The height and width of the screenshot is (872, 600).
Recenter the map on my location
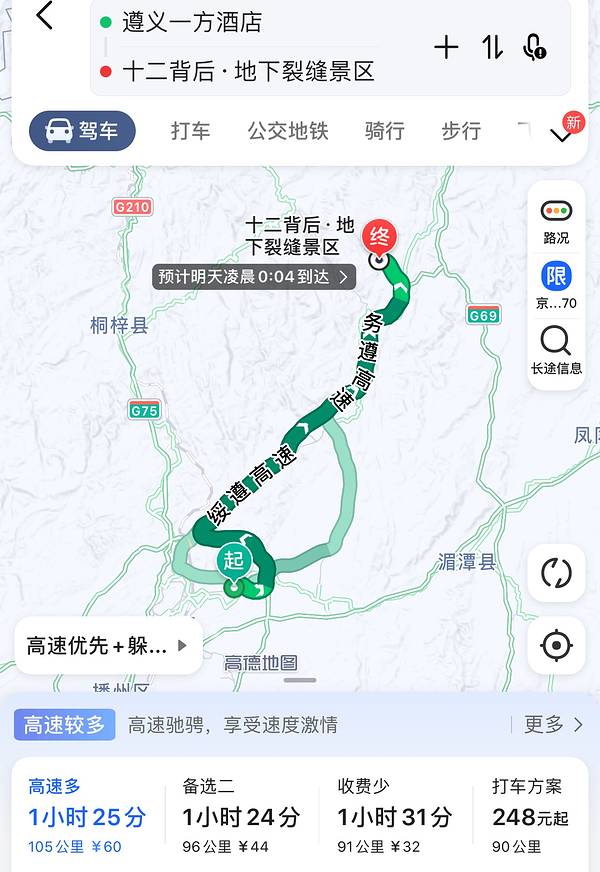[x=556, y=645]
